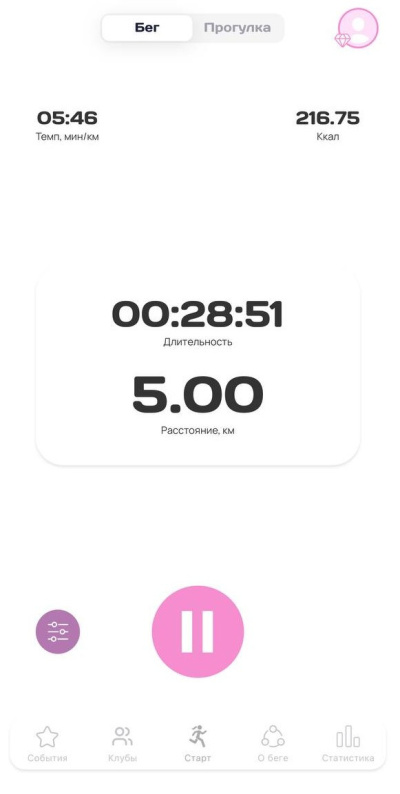Open the profile avatar
The width and height of the screenshot is (400, 794).
click(358, 28)
